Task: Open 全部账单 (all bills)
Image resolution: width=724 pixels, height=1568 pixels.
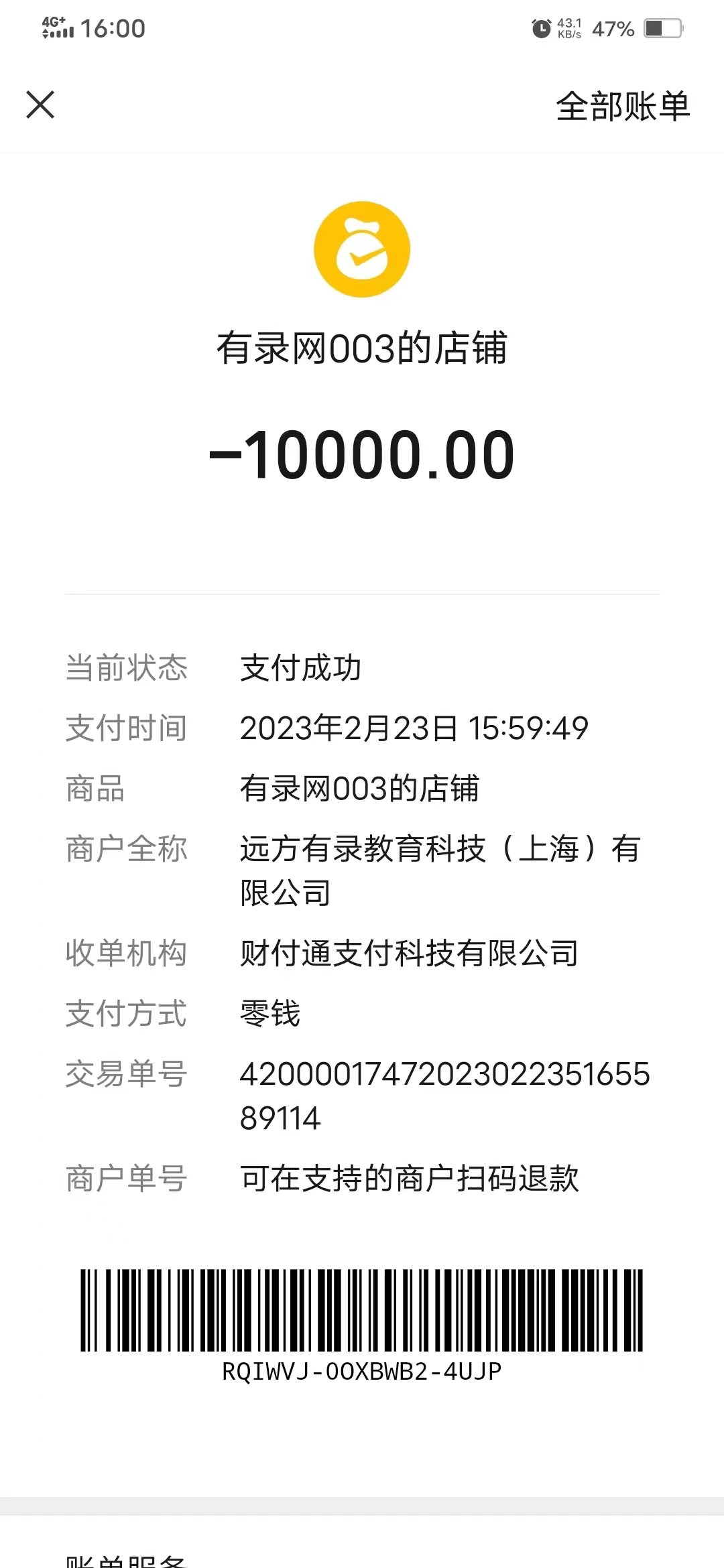Action: click(x=622, y=107)
